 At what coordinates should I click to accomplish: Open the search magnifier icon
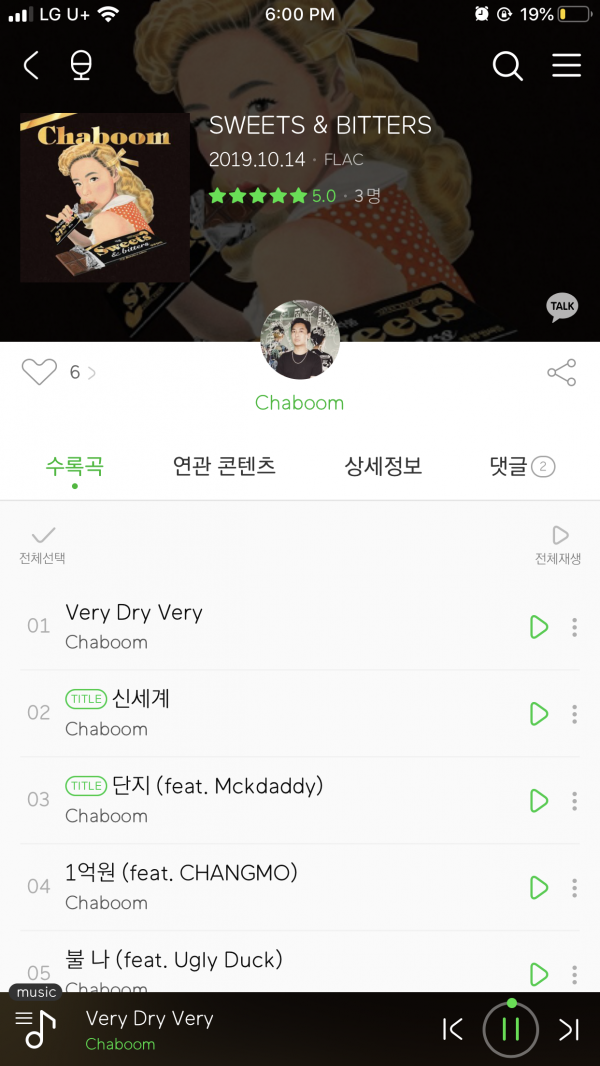(508, 66)
